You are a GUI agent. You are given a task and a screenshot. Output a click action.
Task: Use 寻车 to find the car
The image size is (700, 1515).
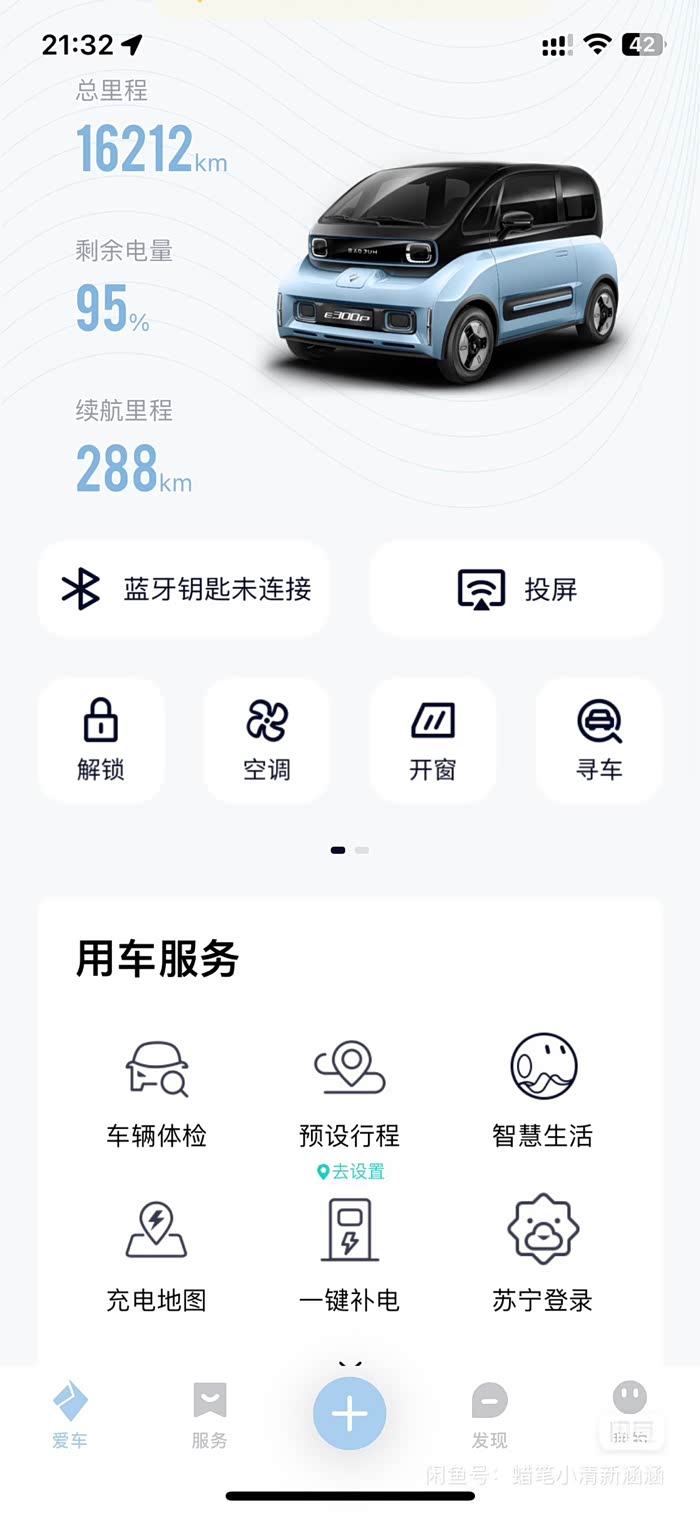(599, 740)
